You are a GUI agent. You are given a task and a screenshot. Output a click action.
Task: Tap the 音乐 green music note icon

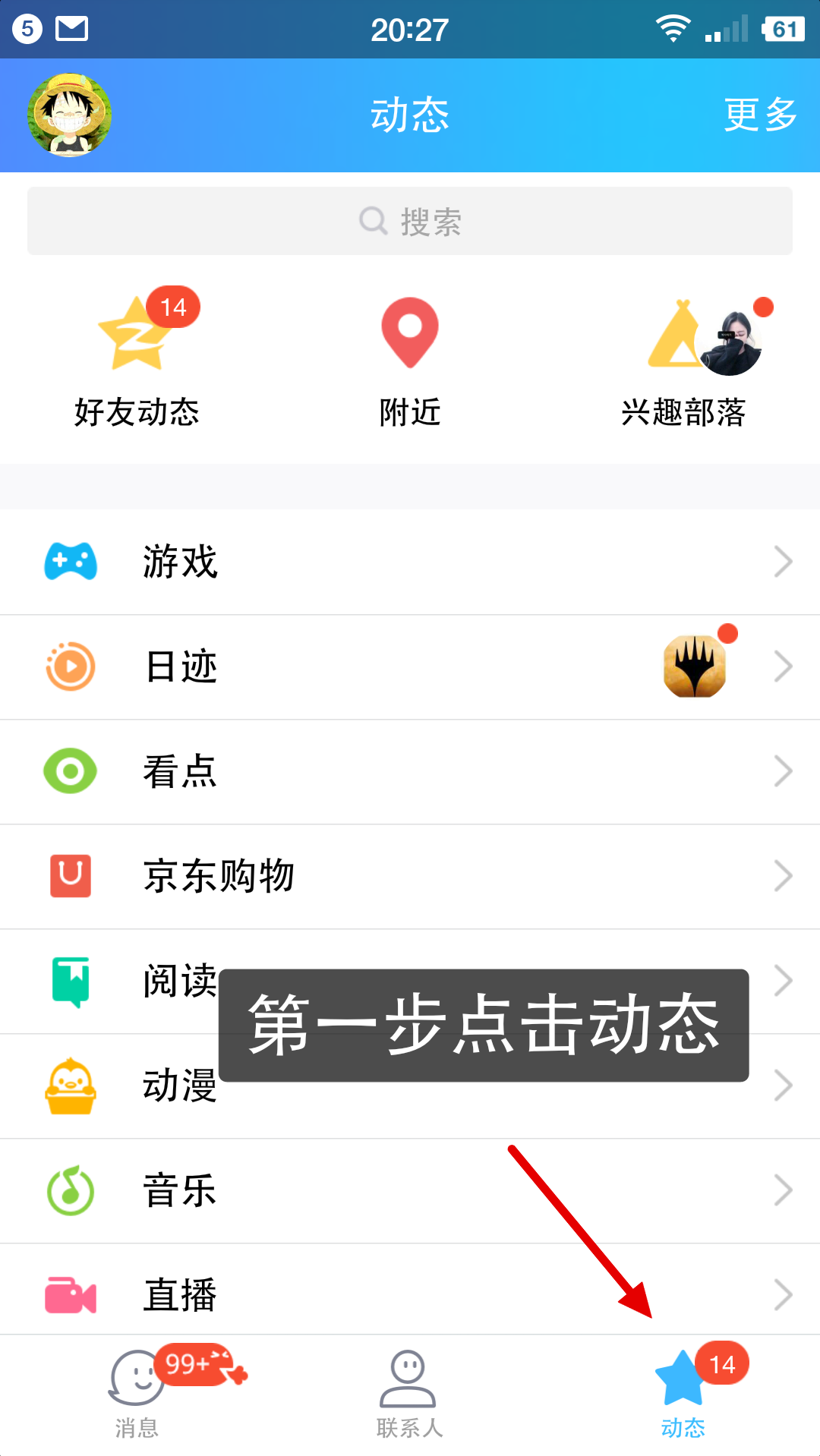click(x=69, y=1190)
